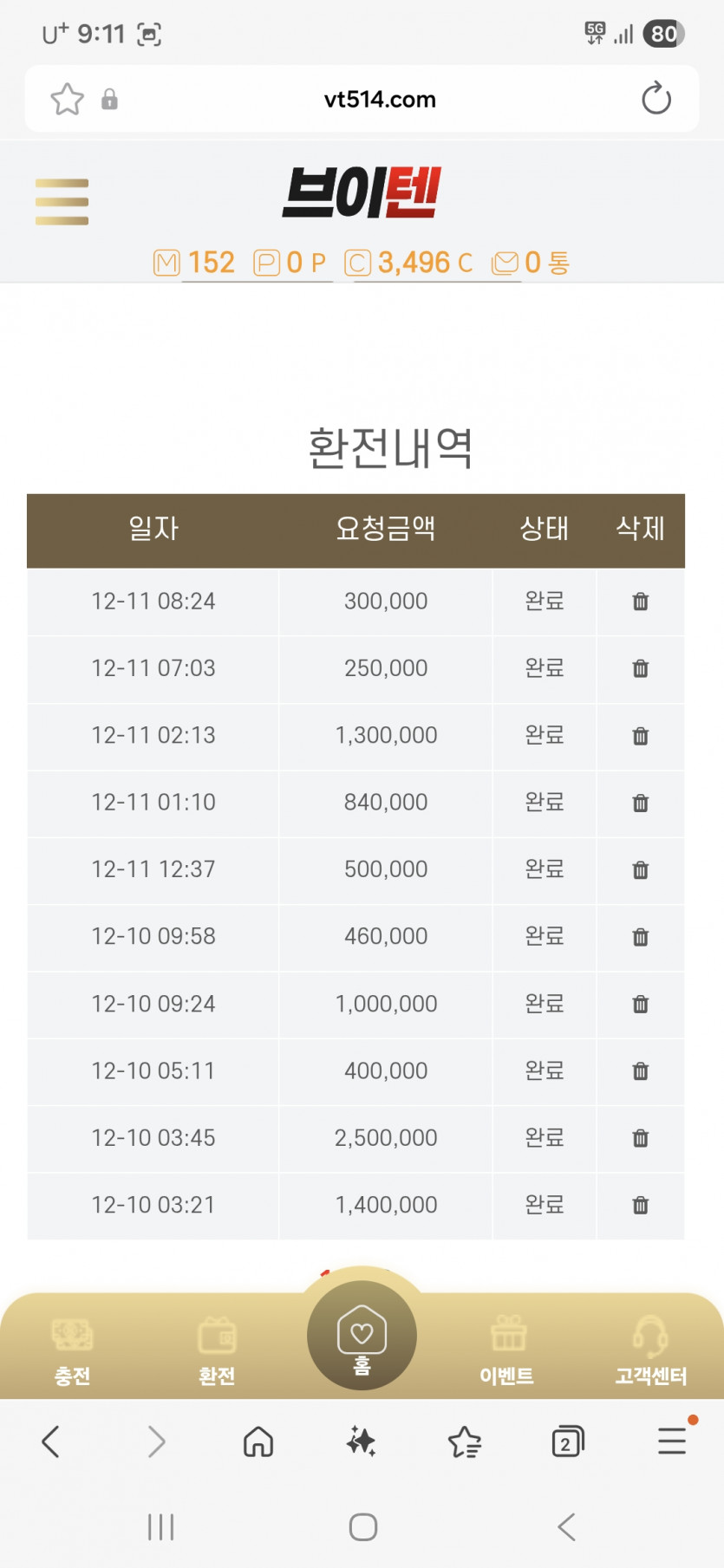The width and height of the screenshot is (724, 1568).
Task: Delete the 12-11 02:13 record of 1,300,000
Action: coord(640,736)
